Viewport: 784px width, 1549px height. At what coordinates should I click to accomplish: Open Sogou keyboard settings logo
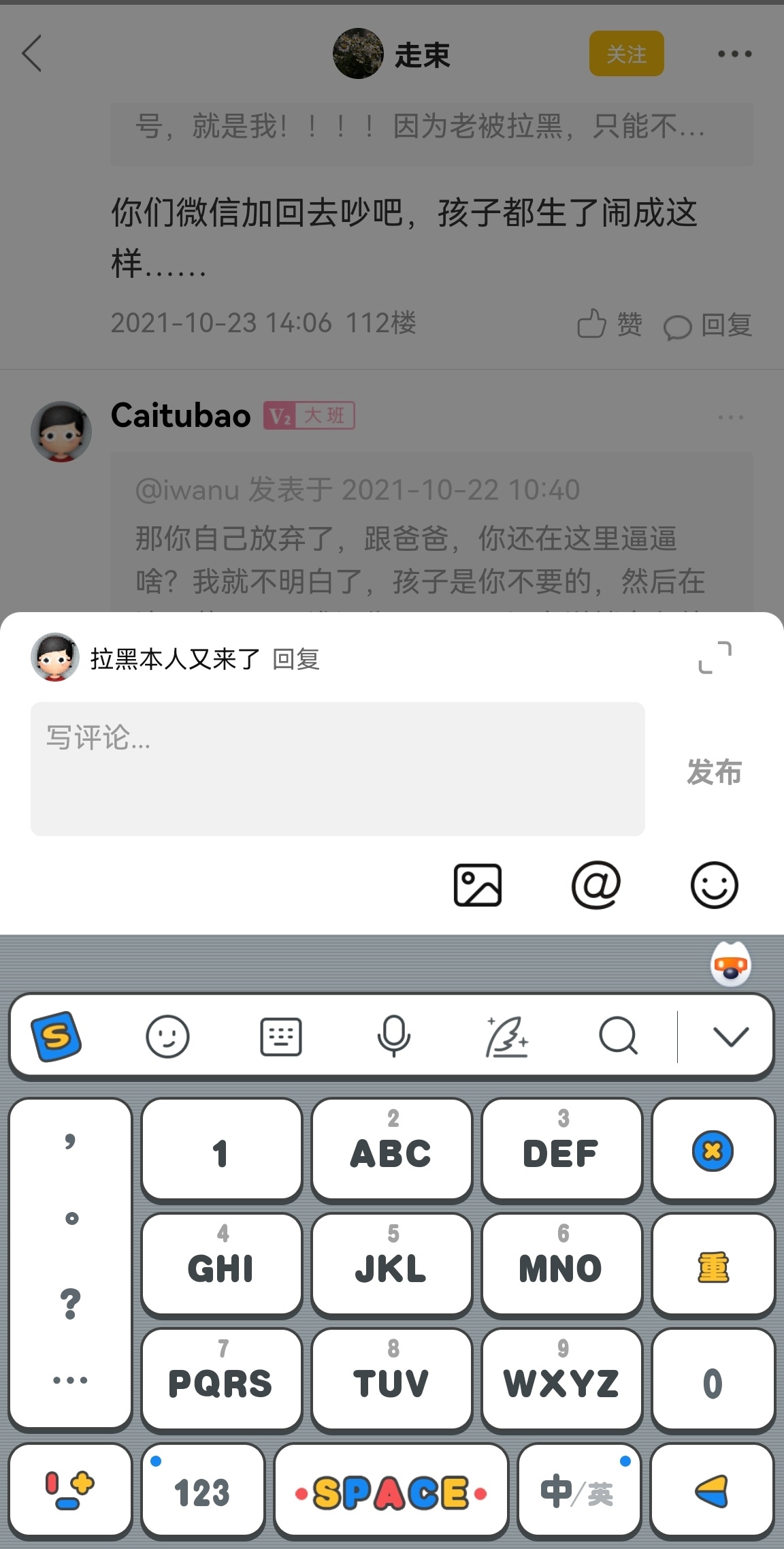(56, 1036)
